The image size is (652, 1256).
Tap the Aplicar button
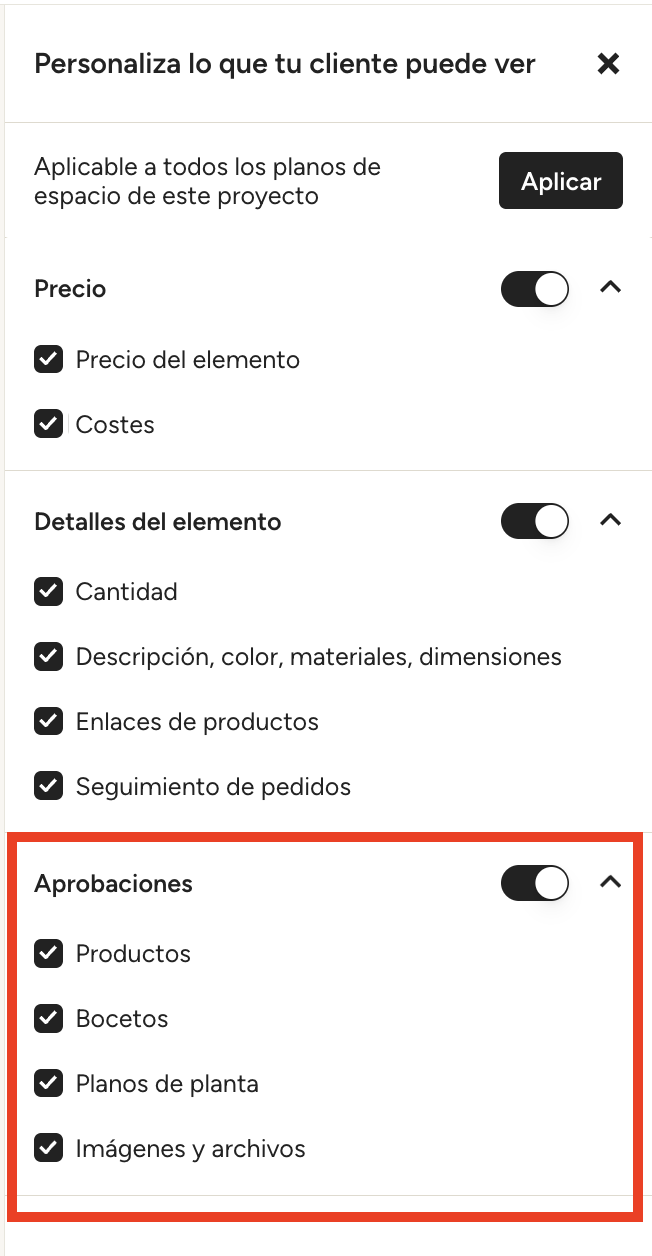tap(561, 181)
